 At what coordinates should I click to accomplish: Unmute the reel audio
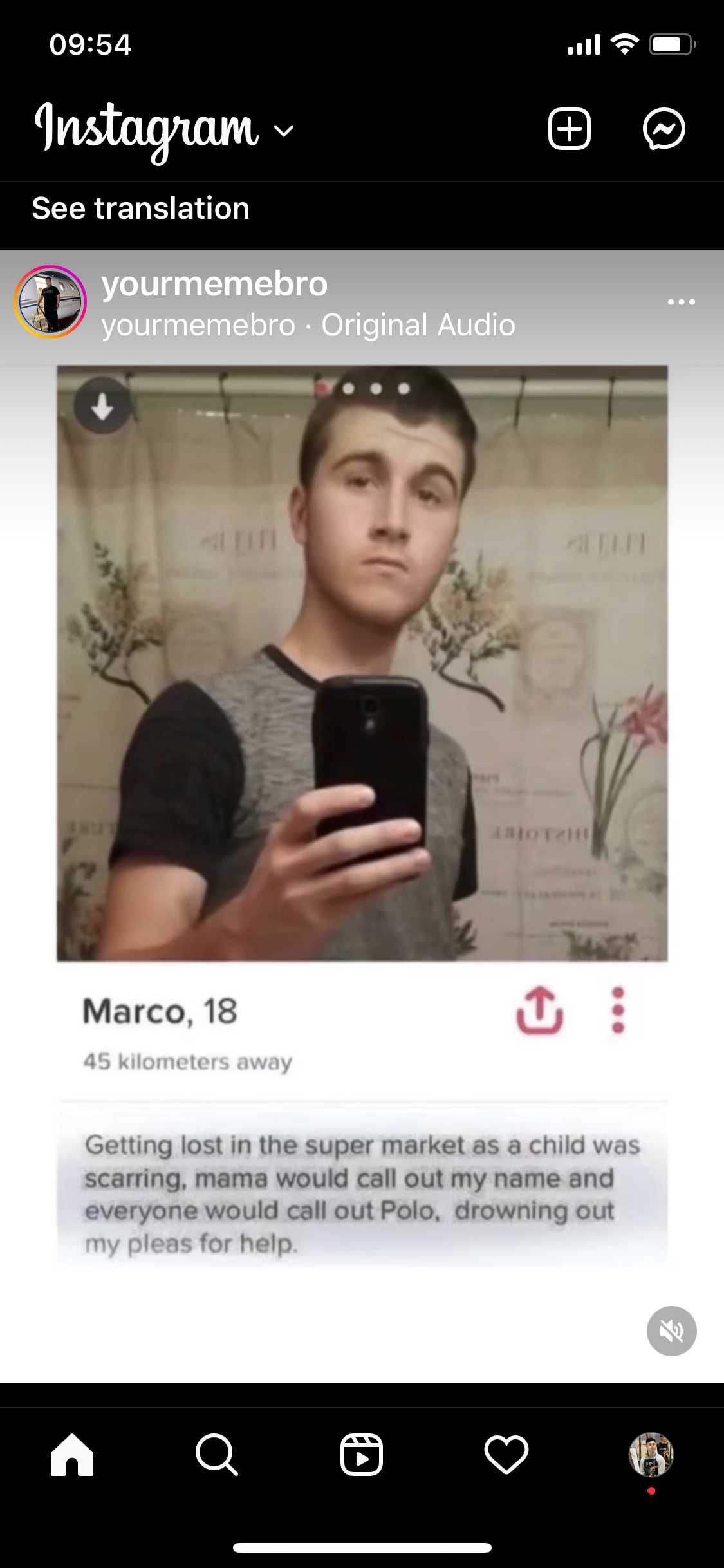coord(671,1331)
